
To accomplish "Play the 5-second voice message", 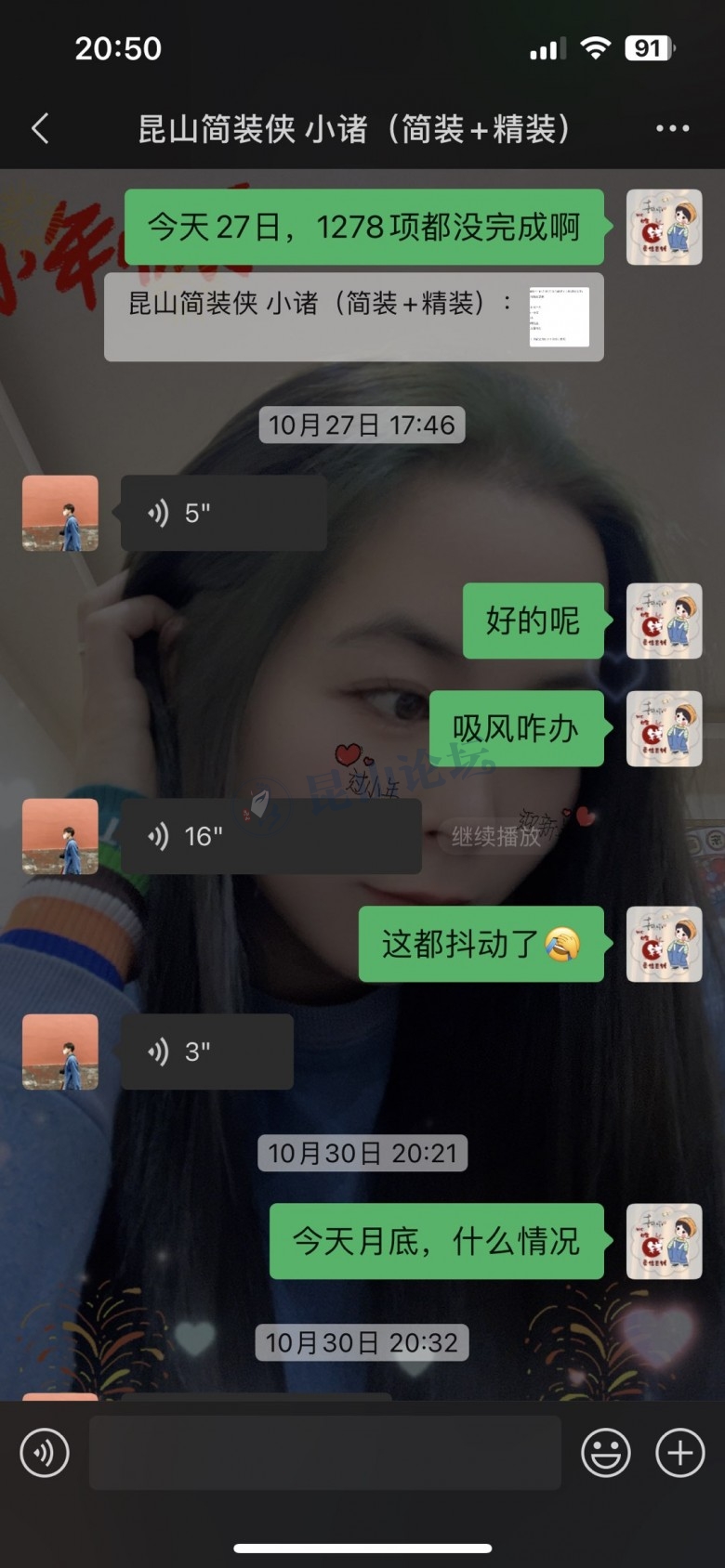I will 223,513.
